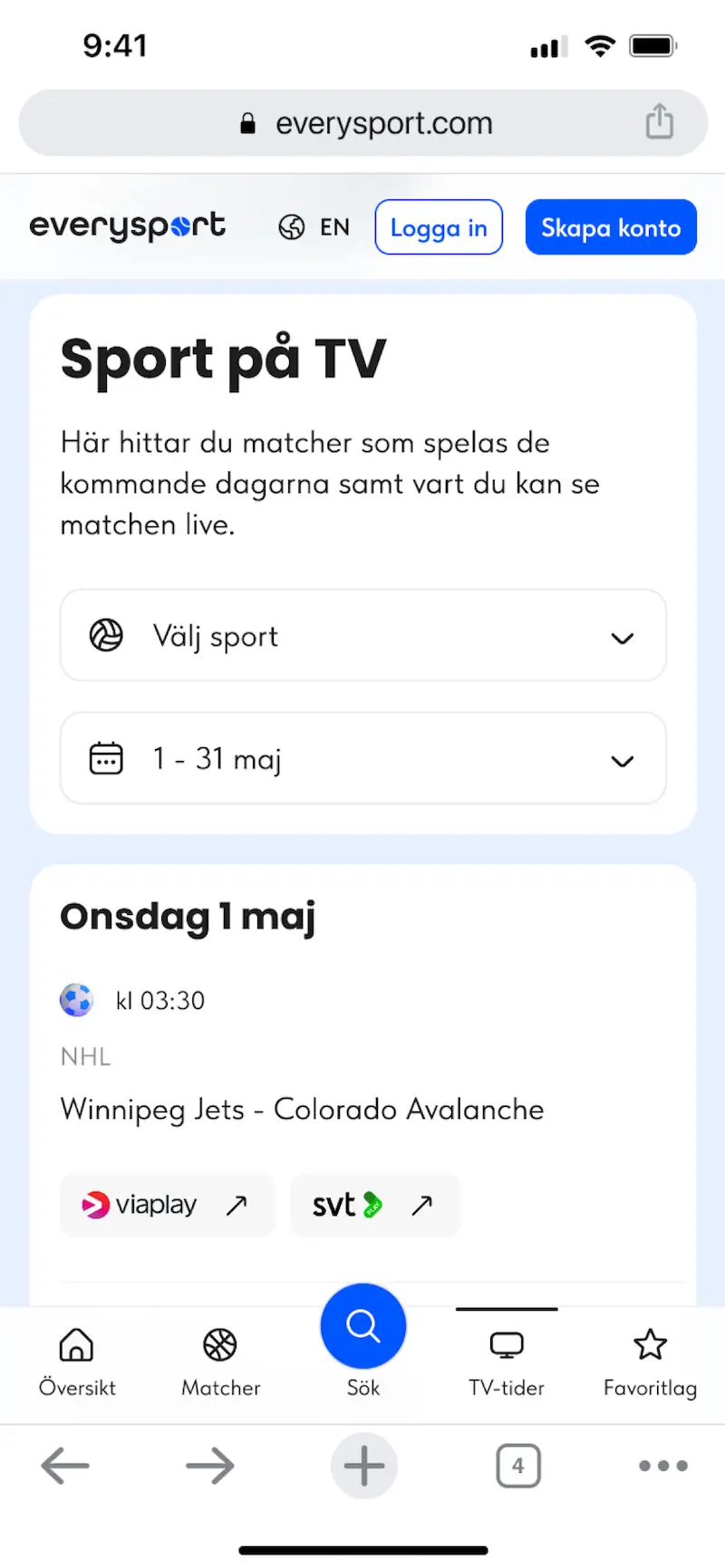Open the Winnipeg Jets - Colorado Avalanche match
The height and width of the screenshot is (1568, 725).
pos(302,1110)
